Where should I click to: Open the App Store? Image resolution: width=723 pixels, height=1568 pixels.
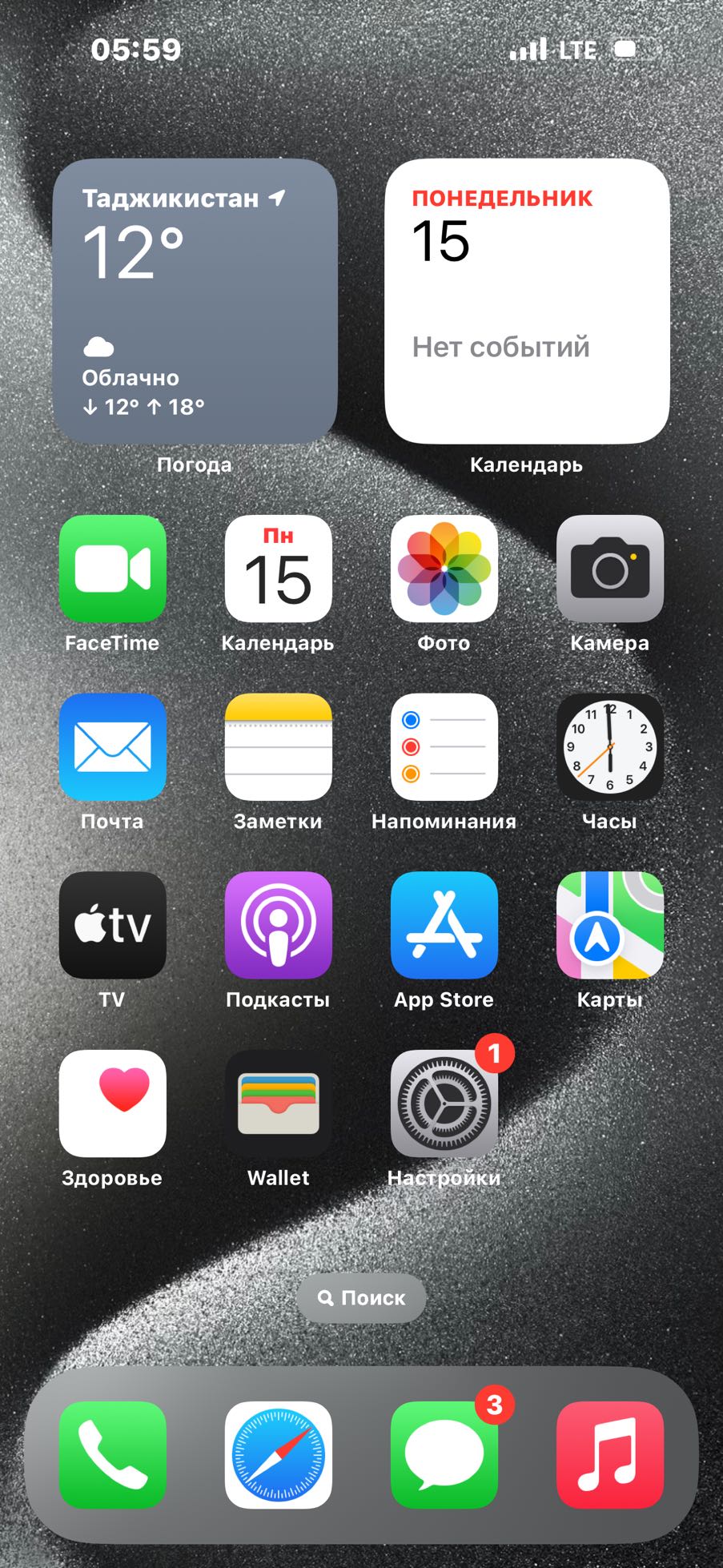click(x=444, y=925)
